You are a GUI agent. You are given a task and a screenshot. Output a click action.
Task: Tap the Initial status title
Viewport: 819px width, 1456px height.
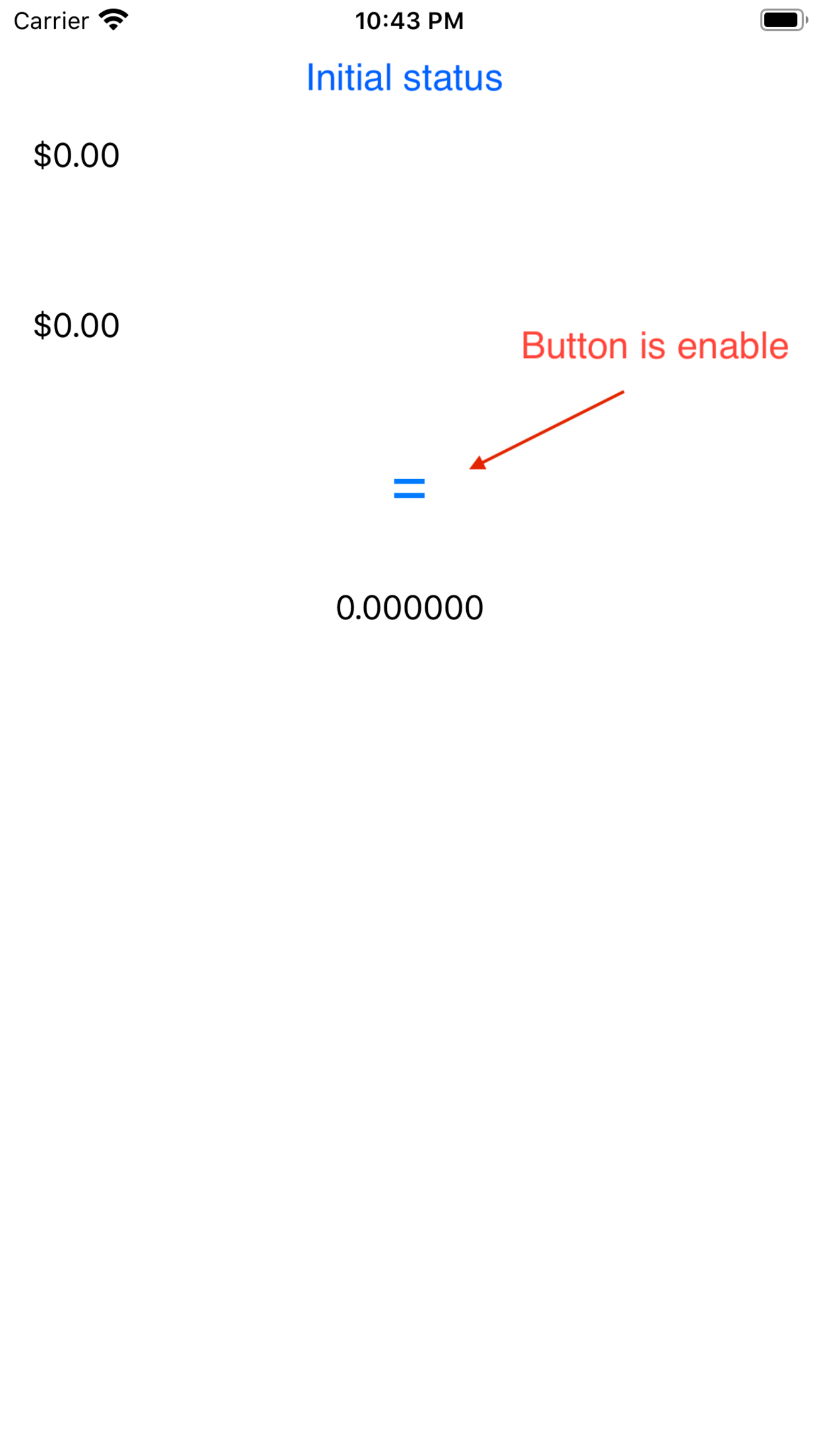tap(404, 77)
